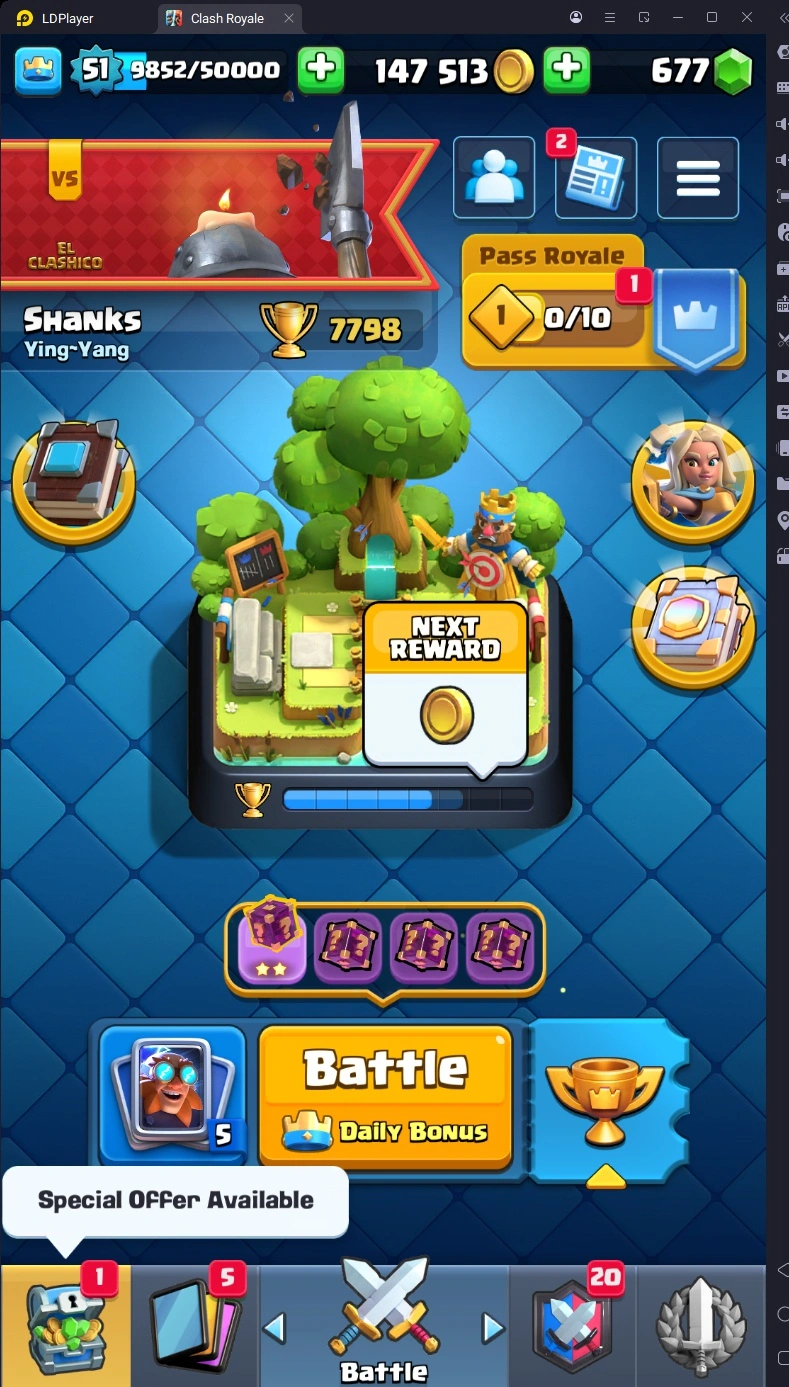
Task: Start a Battle with Daily Bonus
Action: pos(386,1095)
